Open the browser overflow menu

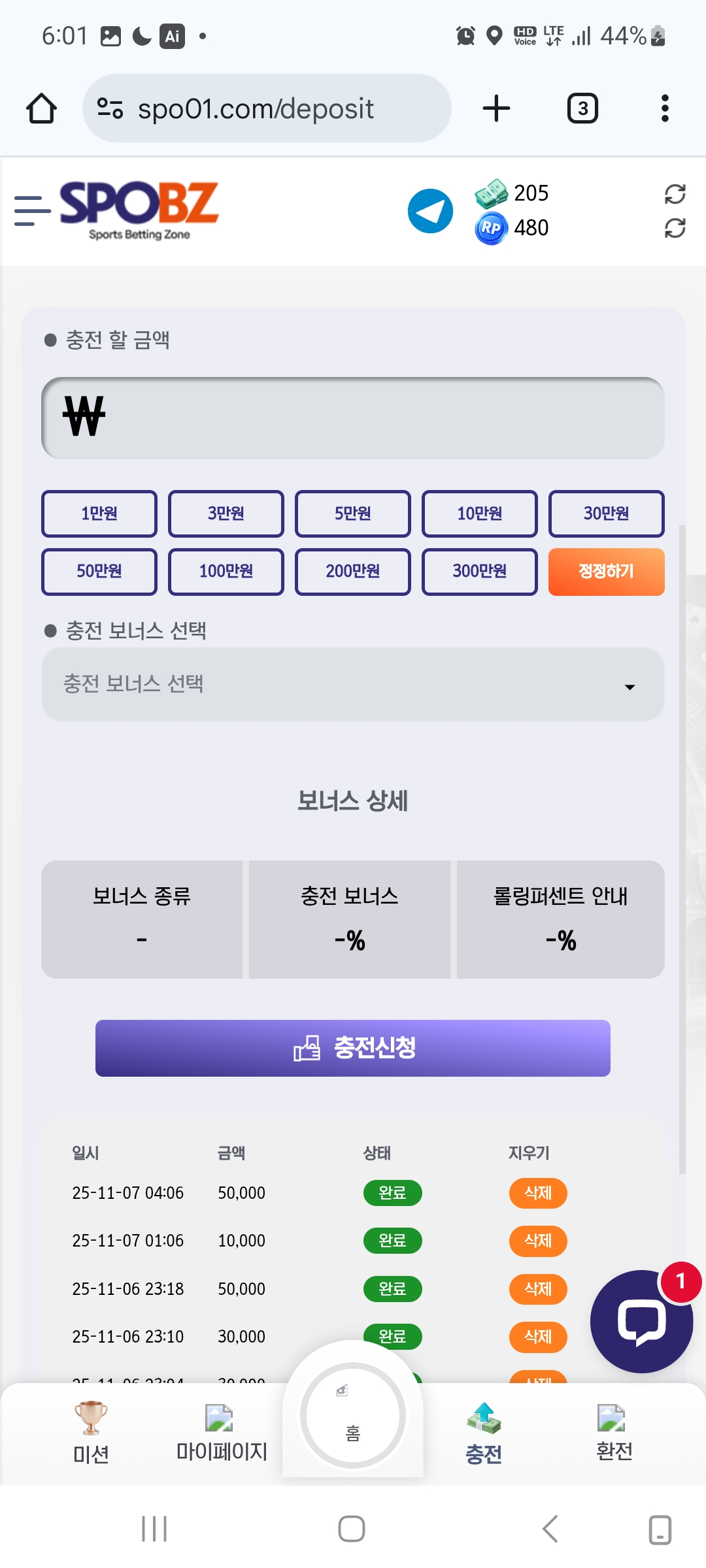coord(665,108)
